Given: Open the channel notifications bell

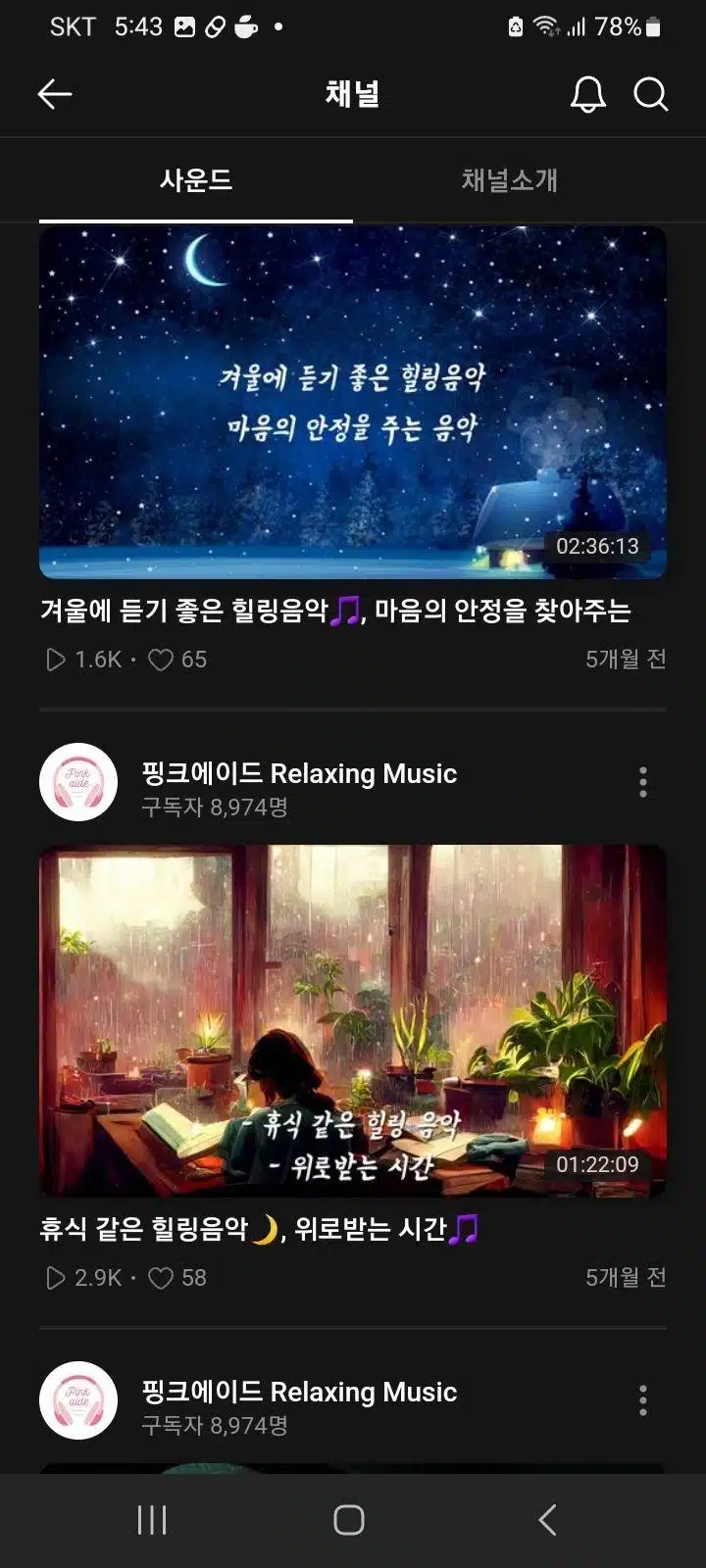Looking at the screenshot, I should pyautogui.click(x=588, y=94).
